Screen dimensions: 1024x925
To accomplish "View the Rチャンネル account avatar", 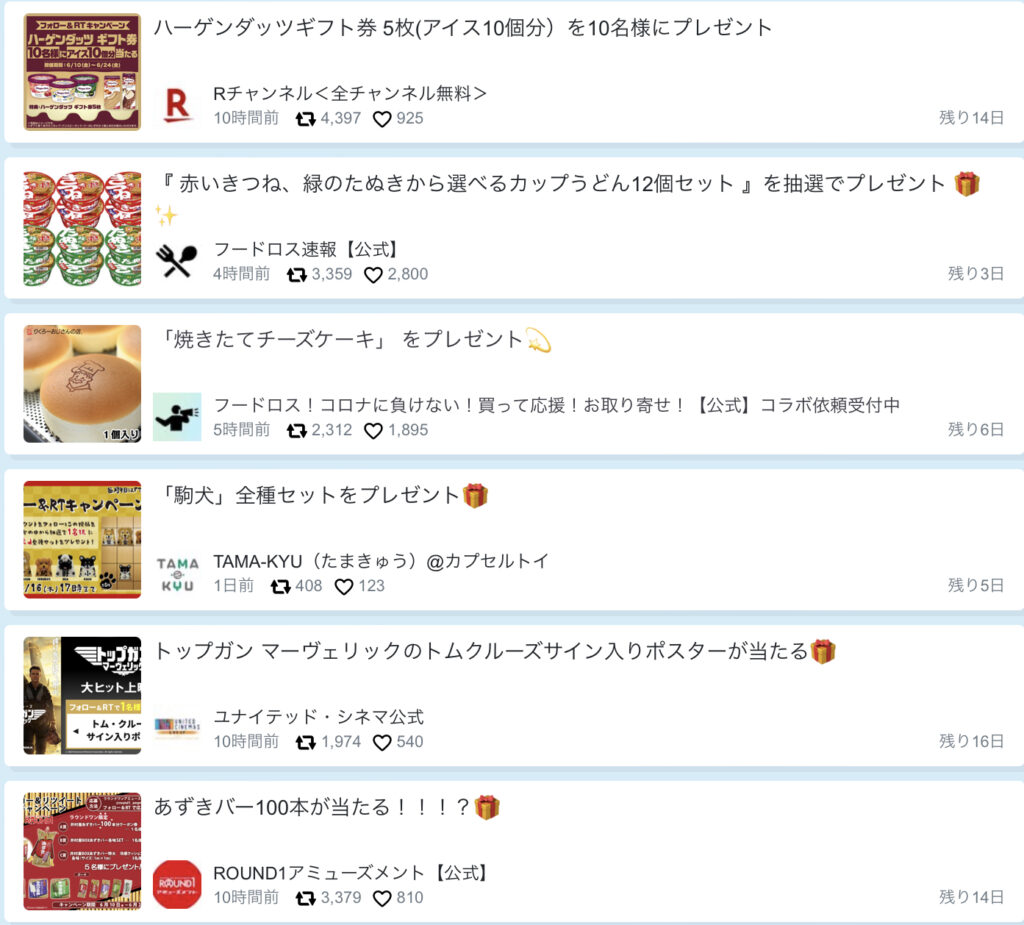I will [177, 104].
